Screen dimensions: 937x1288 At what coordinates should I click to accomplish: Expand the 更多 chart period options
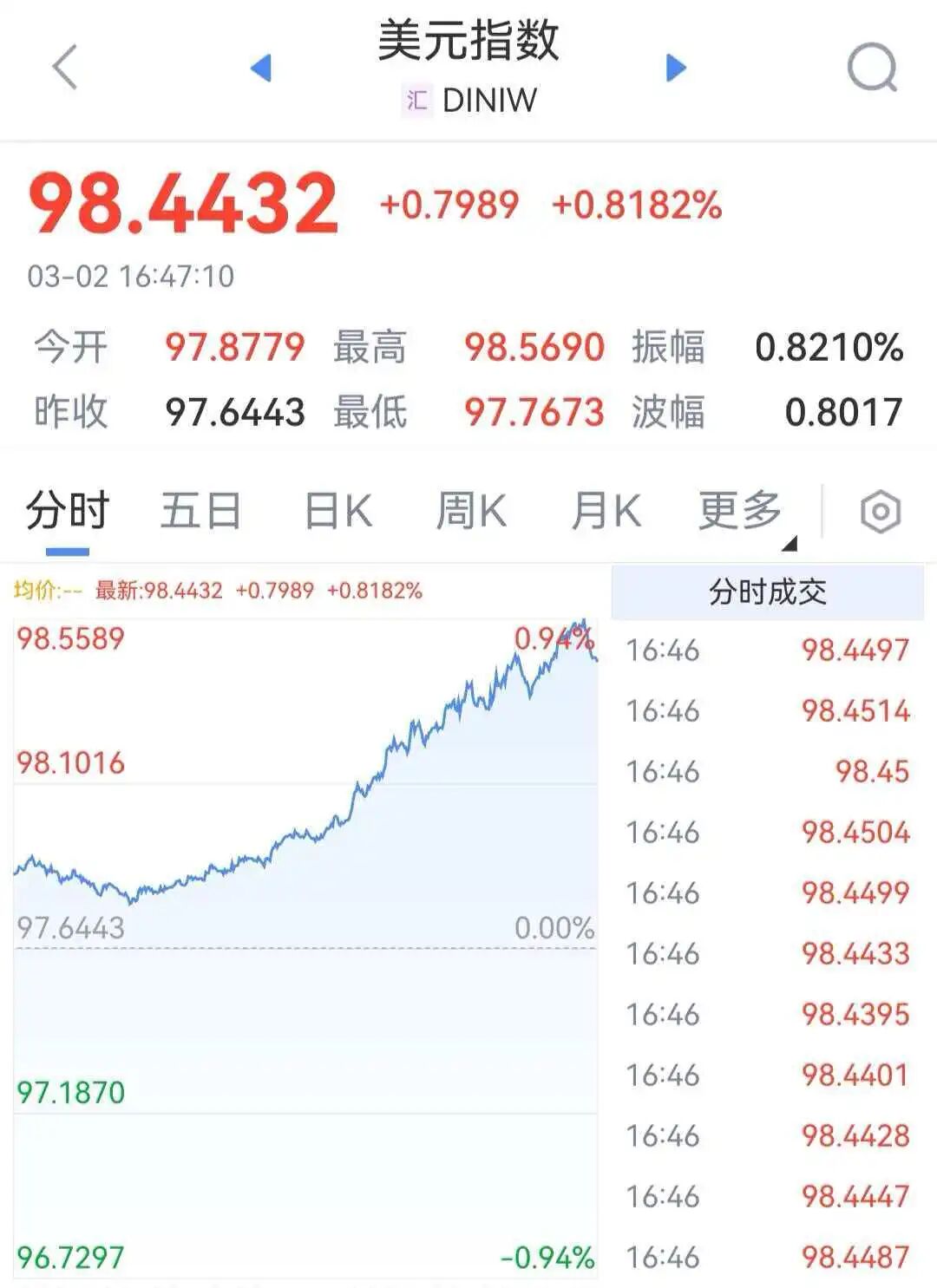[743, 511]
